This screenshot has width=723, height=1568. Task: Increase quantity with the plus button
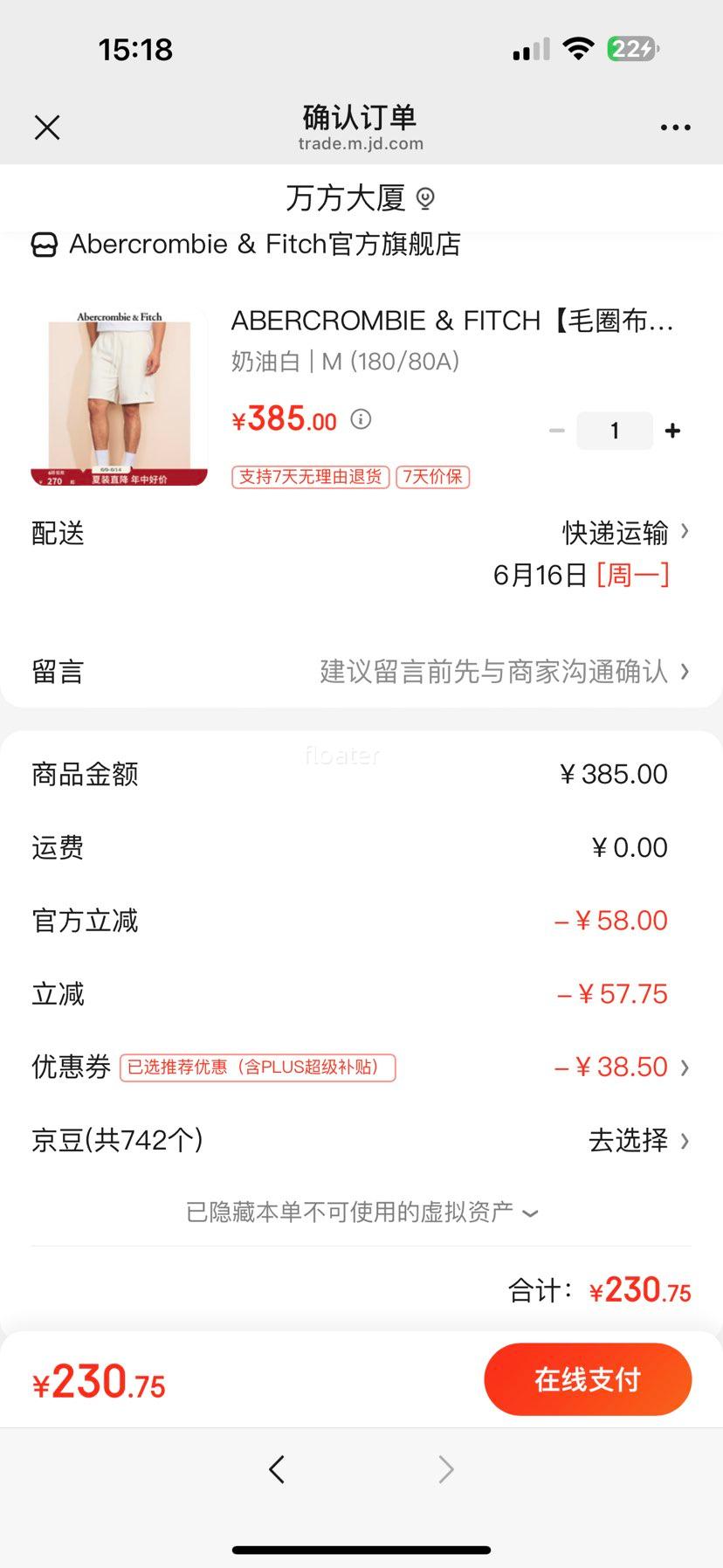pyautogui.click(x=672, y=431)
